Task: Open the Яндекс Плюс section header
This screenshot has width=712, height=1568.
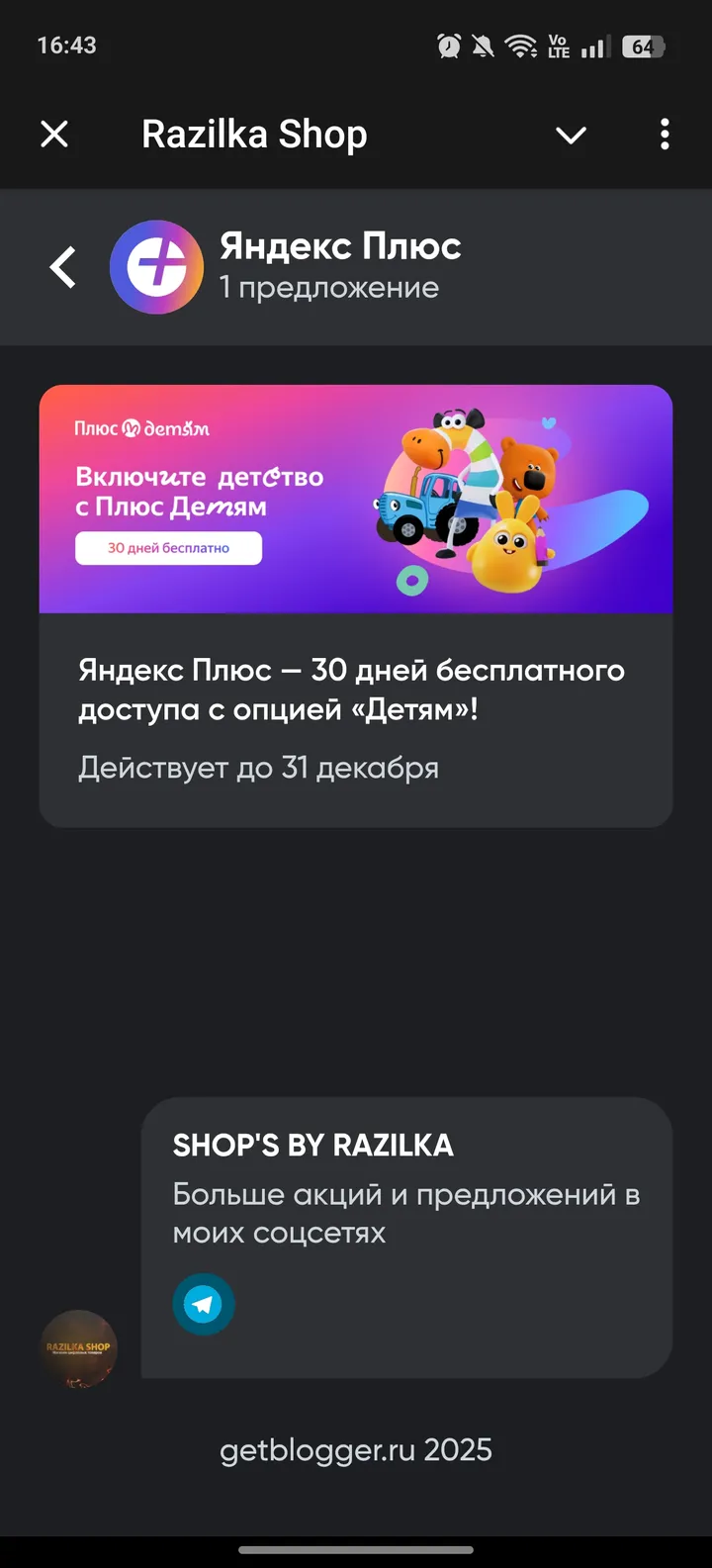Action: [339, 246]
